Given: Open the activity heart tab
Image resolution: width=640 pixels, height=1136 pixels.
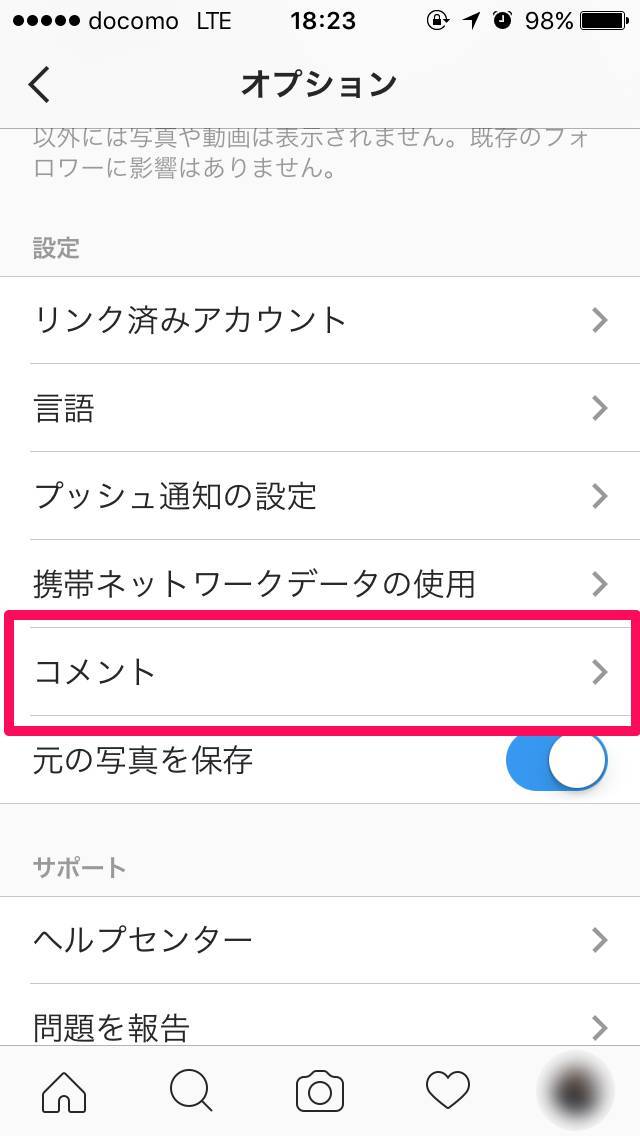Looking at the screenshot, I should pyautogui.click(x=448, y=1090).
